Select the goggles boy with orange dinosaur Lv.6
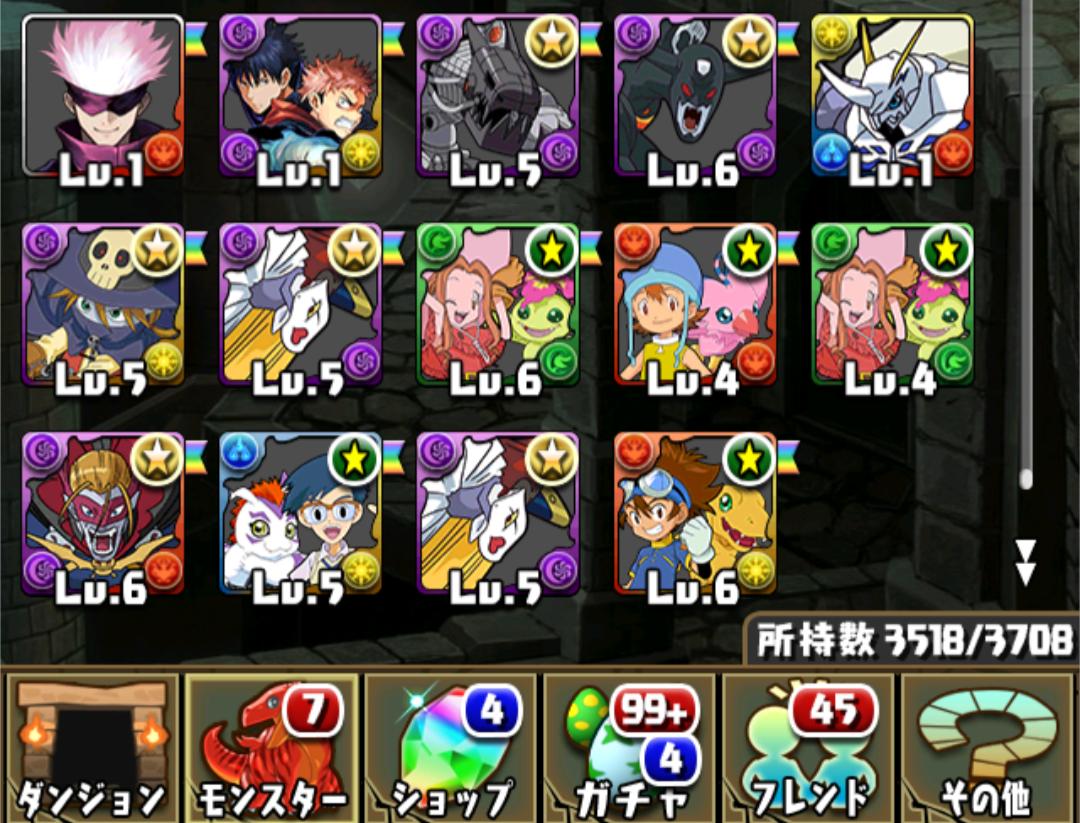The width and height of the screenshot is (1080, 823). pyautogui.click(x=695, y=514)
